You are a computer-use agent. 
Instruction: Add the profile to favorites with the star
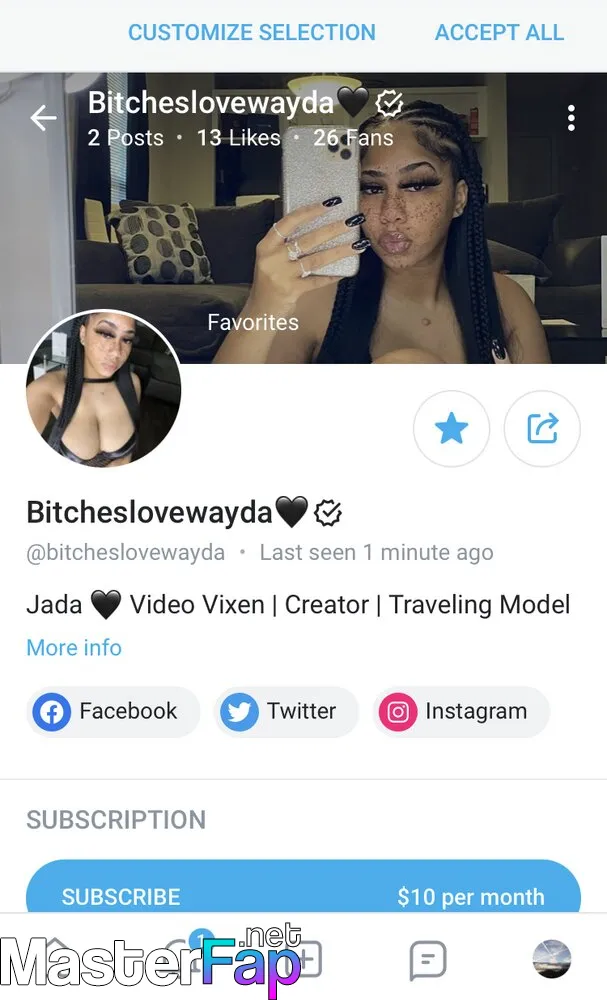451,428
